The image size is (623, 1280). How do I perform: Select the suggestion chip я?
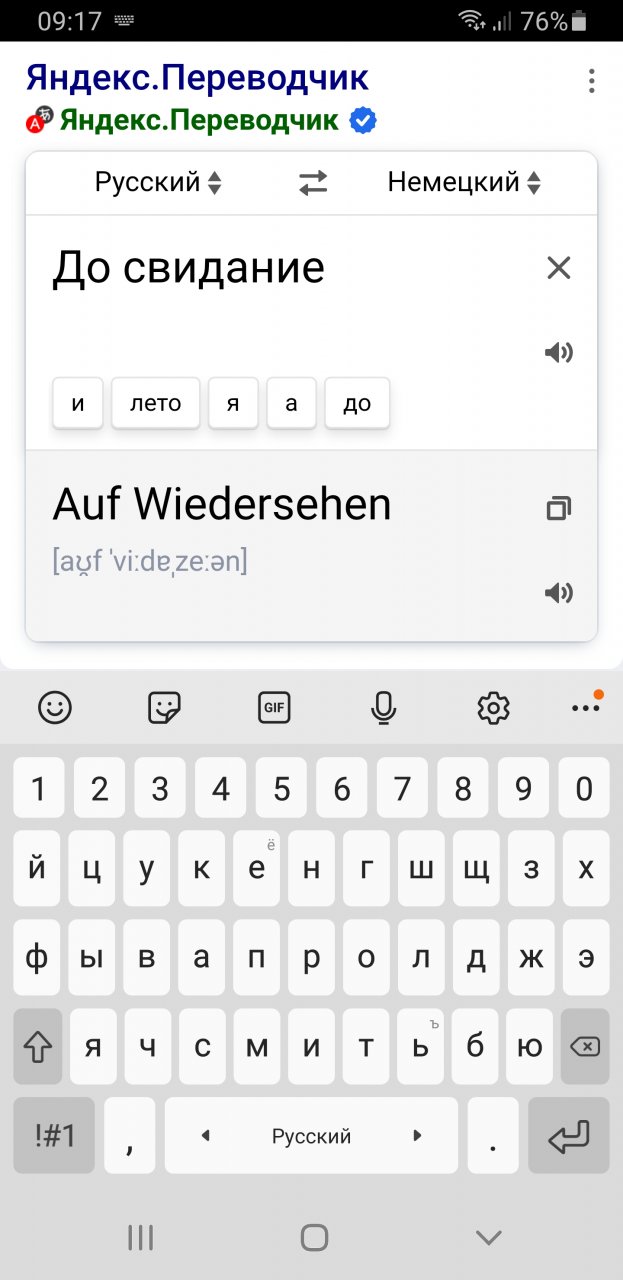(x=233, y=403)
